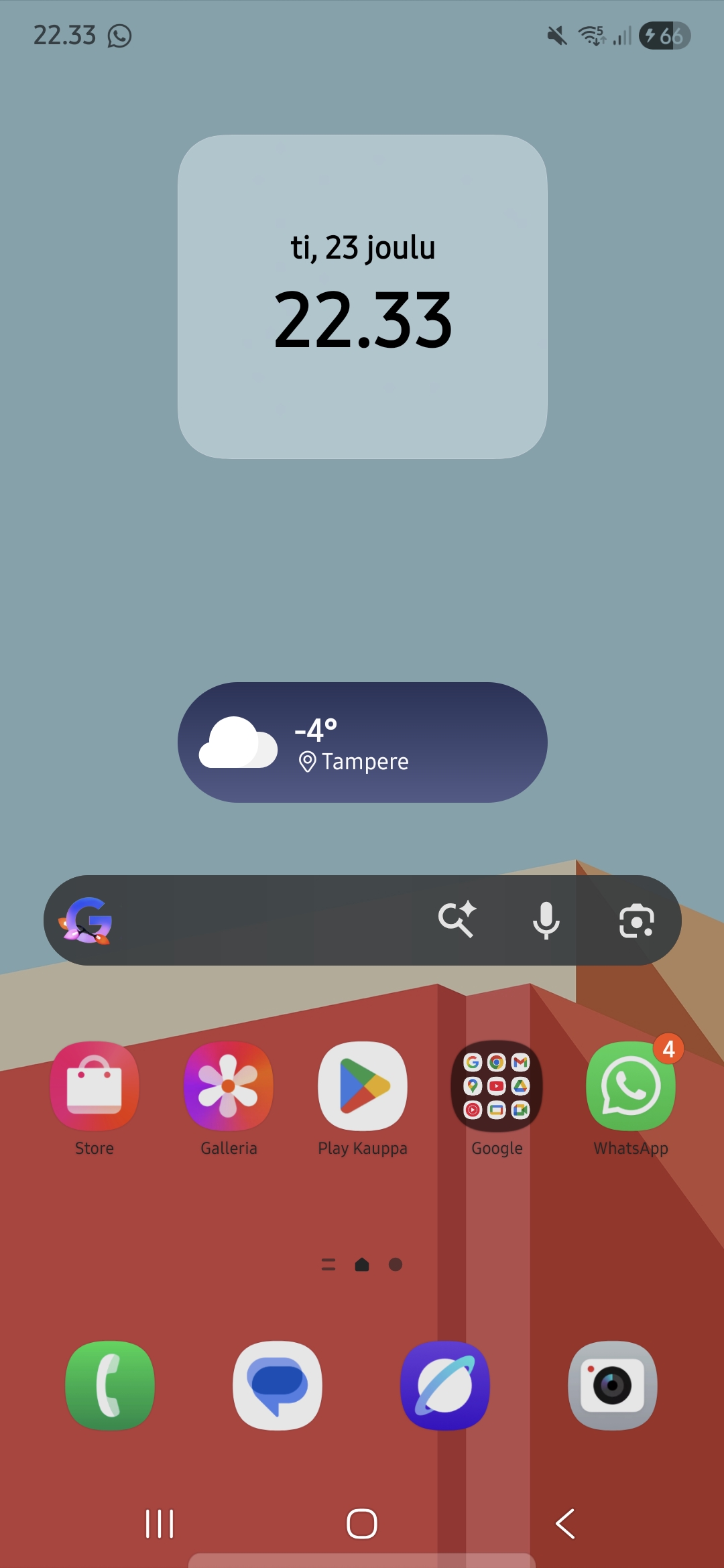724x1568 pixels.
Task: Show recent apps
Action: pyautogui.click(x=160, y=1524)
